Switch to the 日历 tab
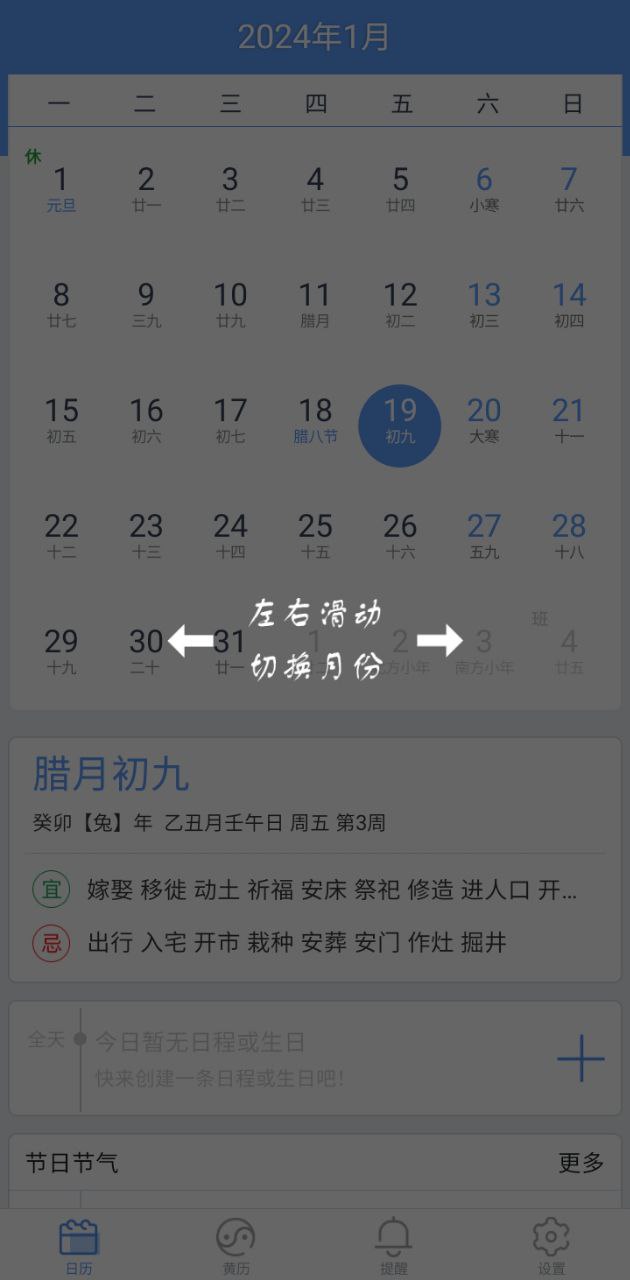The image size is (630, 1280). (x=79, y=1246)
